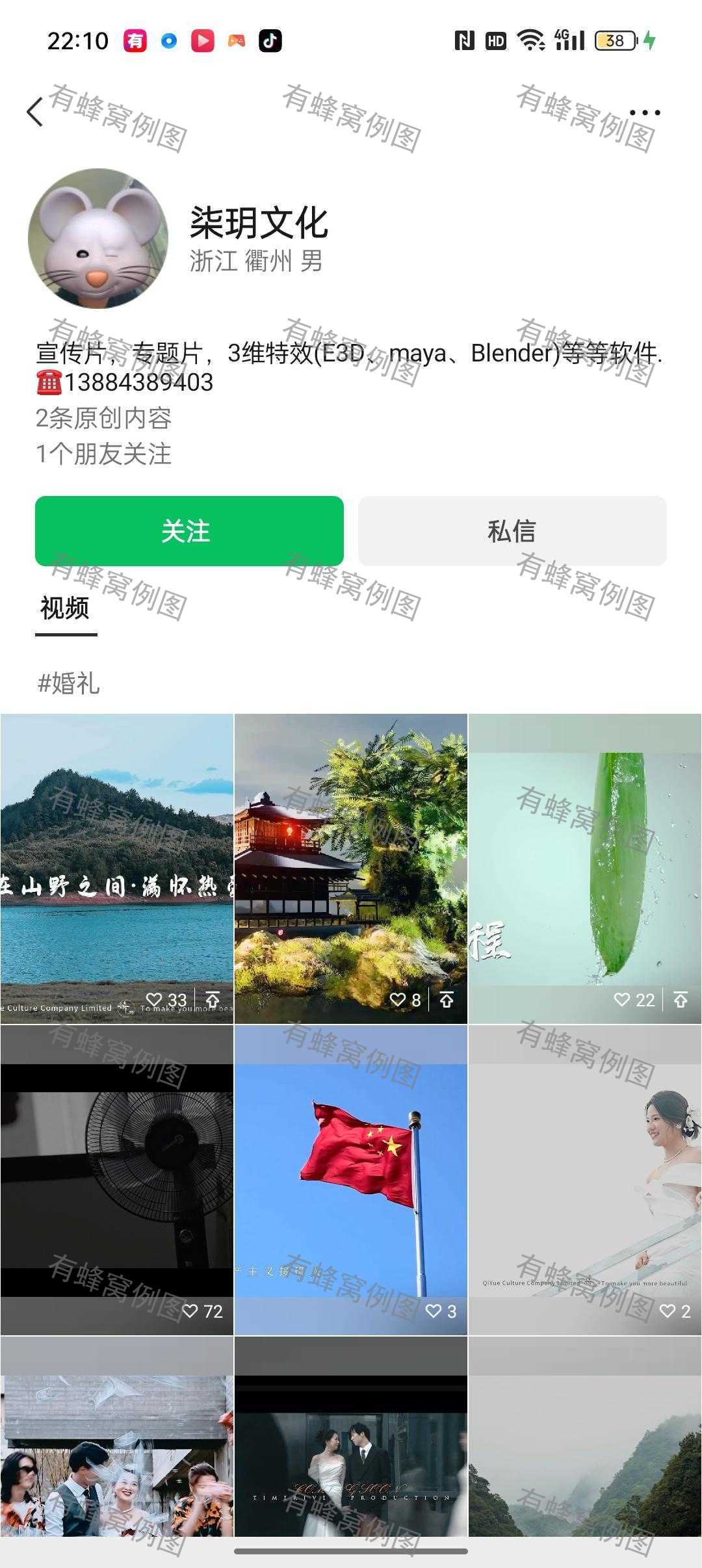Follow 柒玥文化 with the green 关注 button
Screen dimensions: 702x1568
(189, 531)
